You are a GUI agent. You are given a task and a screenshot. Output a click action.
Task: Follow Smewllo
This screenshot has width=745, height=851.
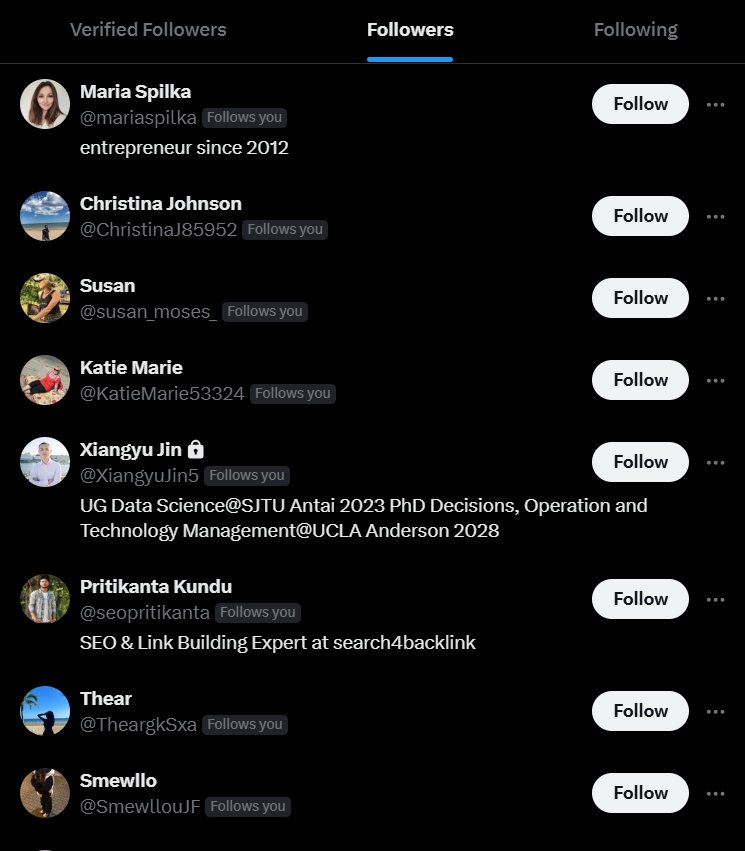point(640,792)
